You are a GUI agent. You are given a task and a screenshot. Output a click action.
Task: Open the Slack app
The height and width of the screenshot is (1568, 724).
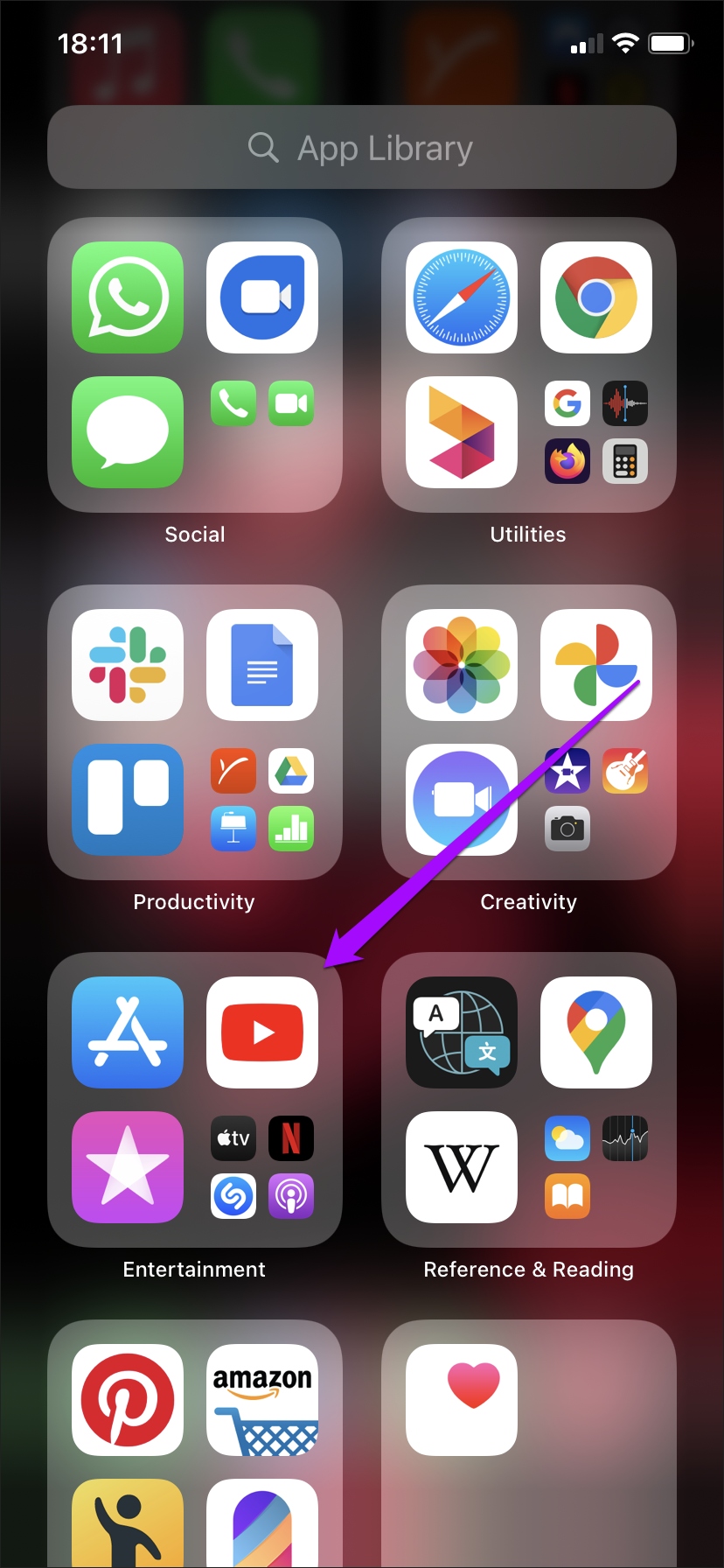tap(128, 665)
